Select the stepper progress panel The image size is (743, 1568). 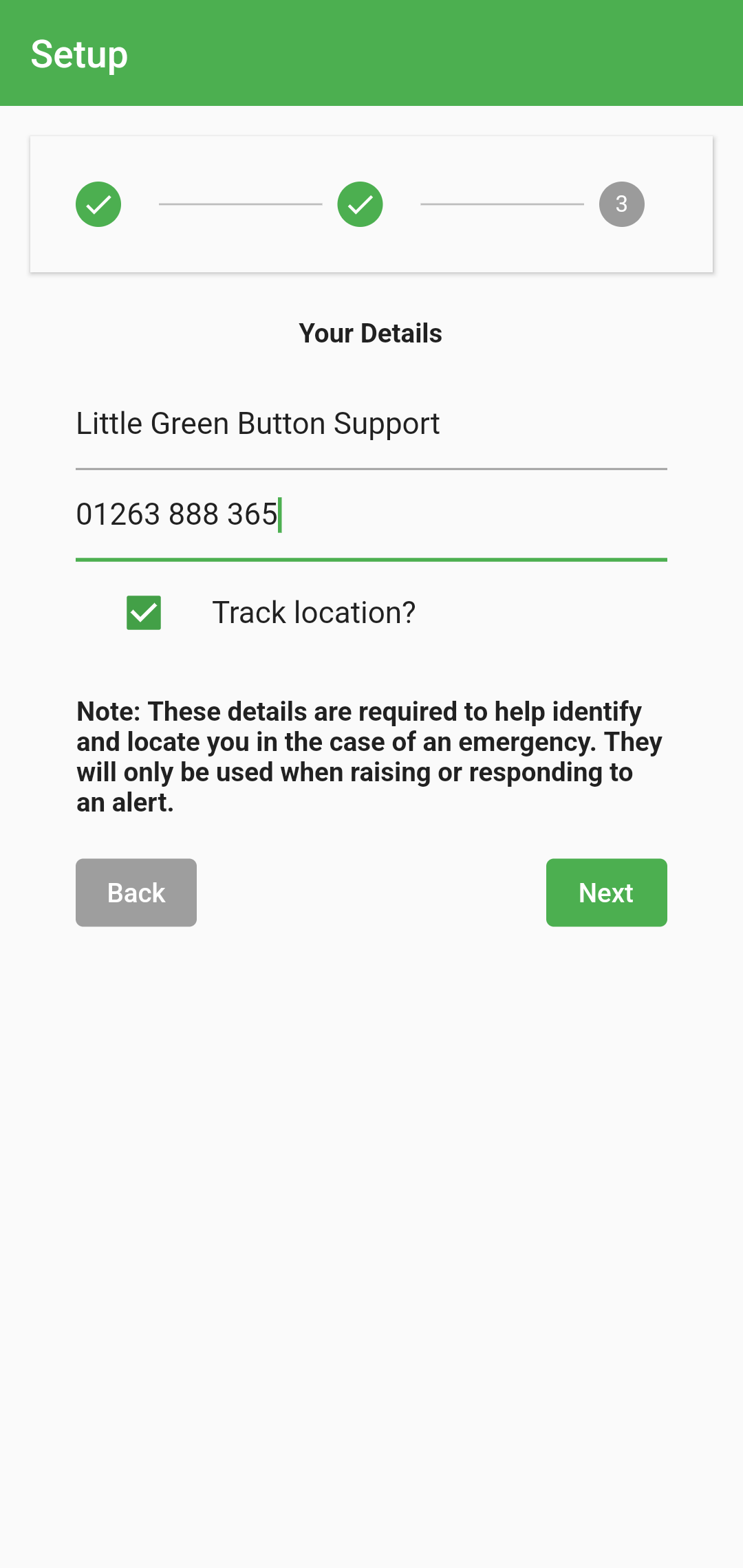[371, 204]
